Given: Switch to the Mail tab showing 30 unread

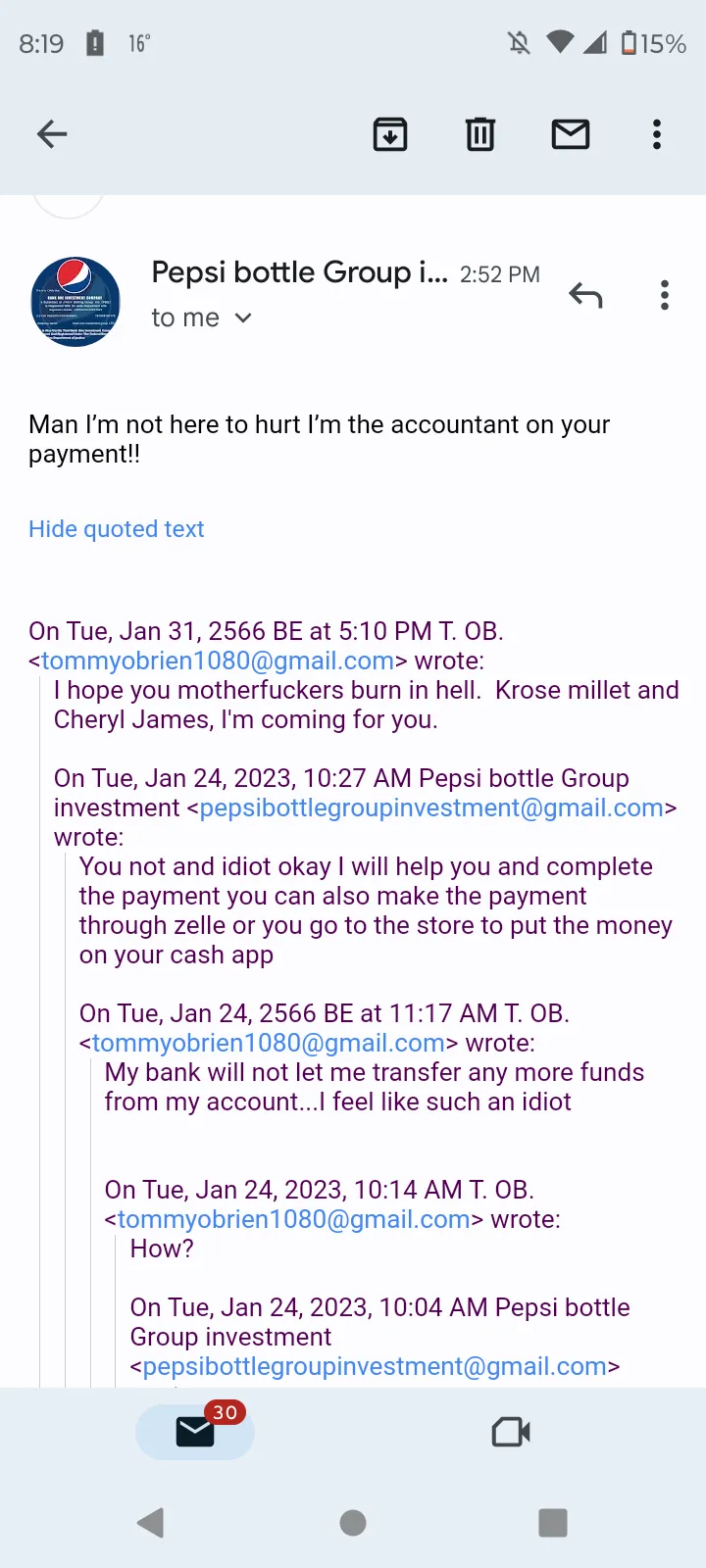Looking at the screenshot, I should coord(195,1432).
